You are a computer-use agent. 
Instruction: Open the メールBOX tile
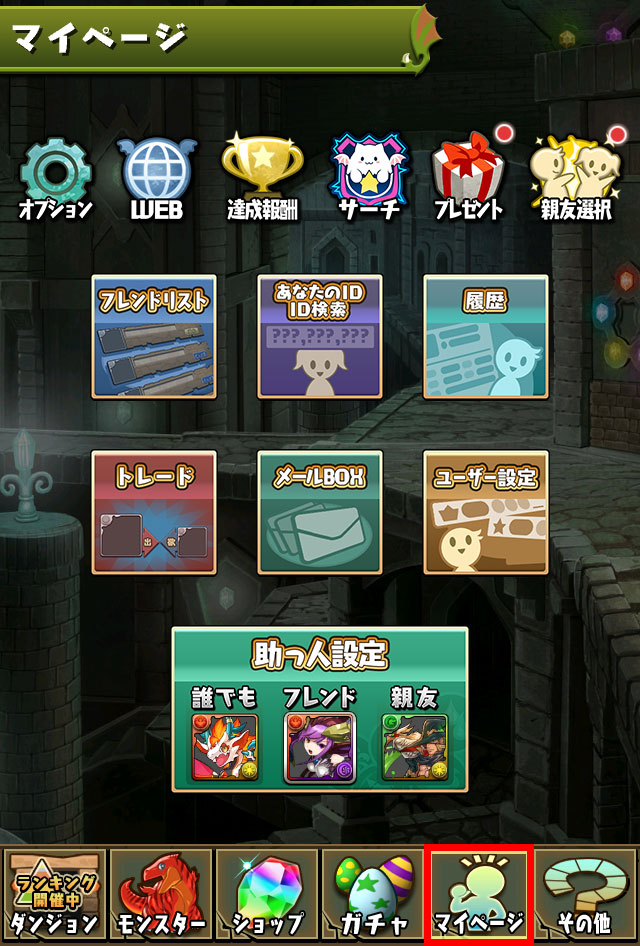click(320, 512)
